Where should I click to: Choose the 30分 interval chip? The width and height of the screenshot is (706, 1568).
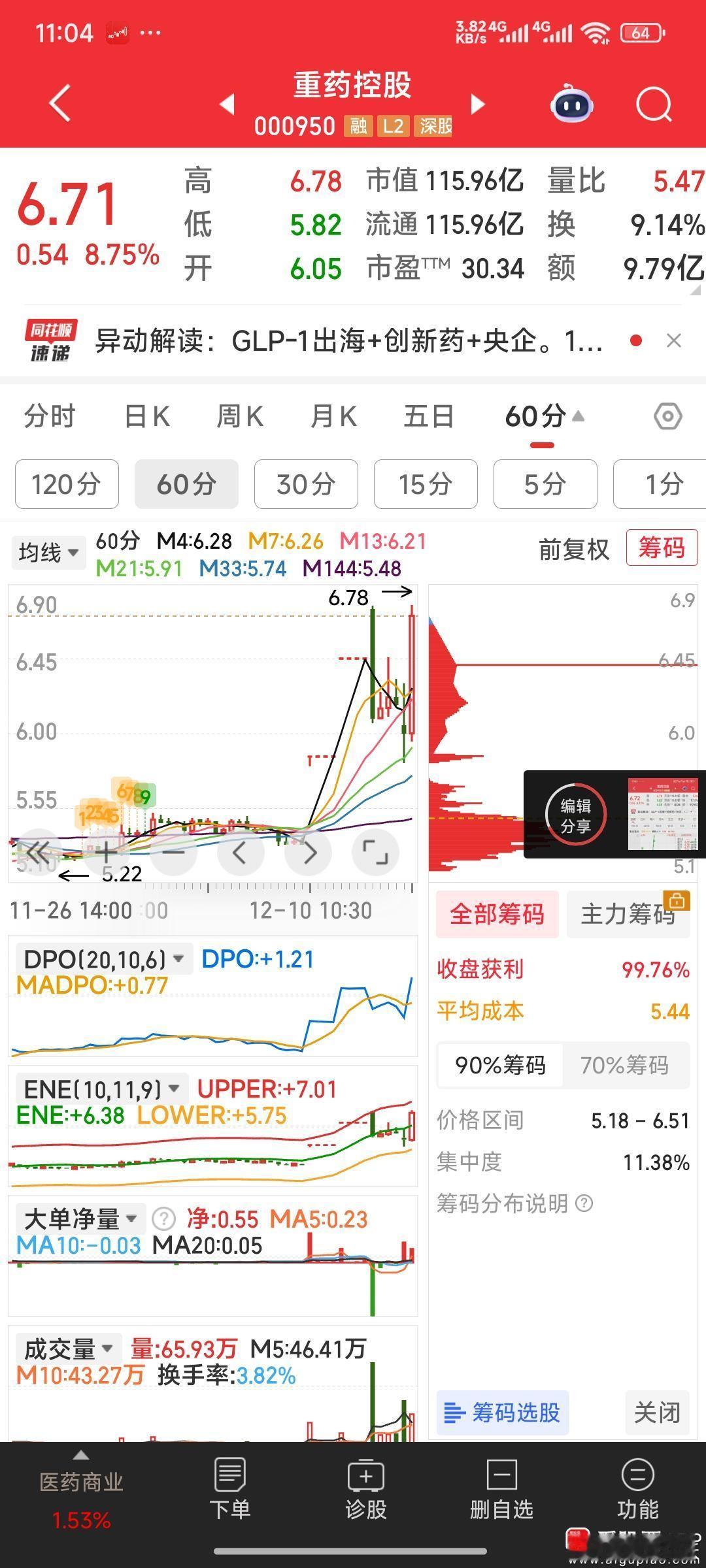point(306,484)
